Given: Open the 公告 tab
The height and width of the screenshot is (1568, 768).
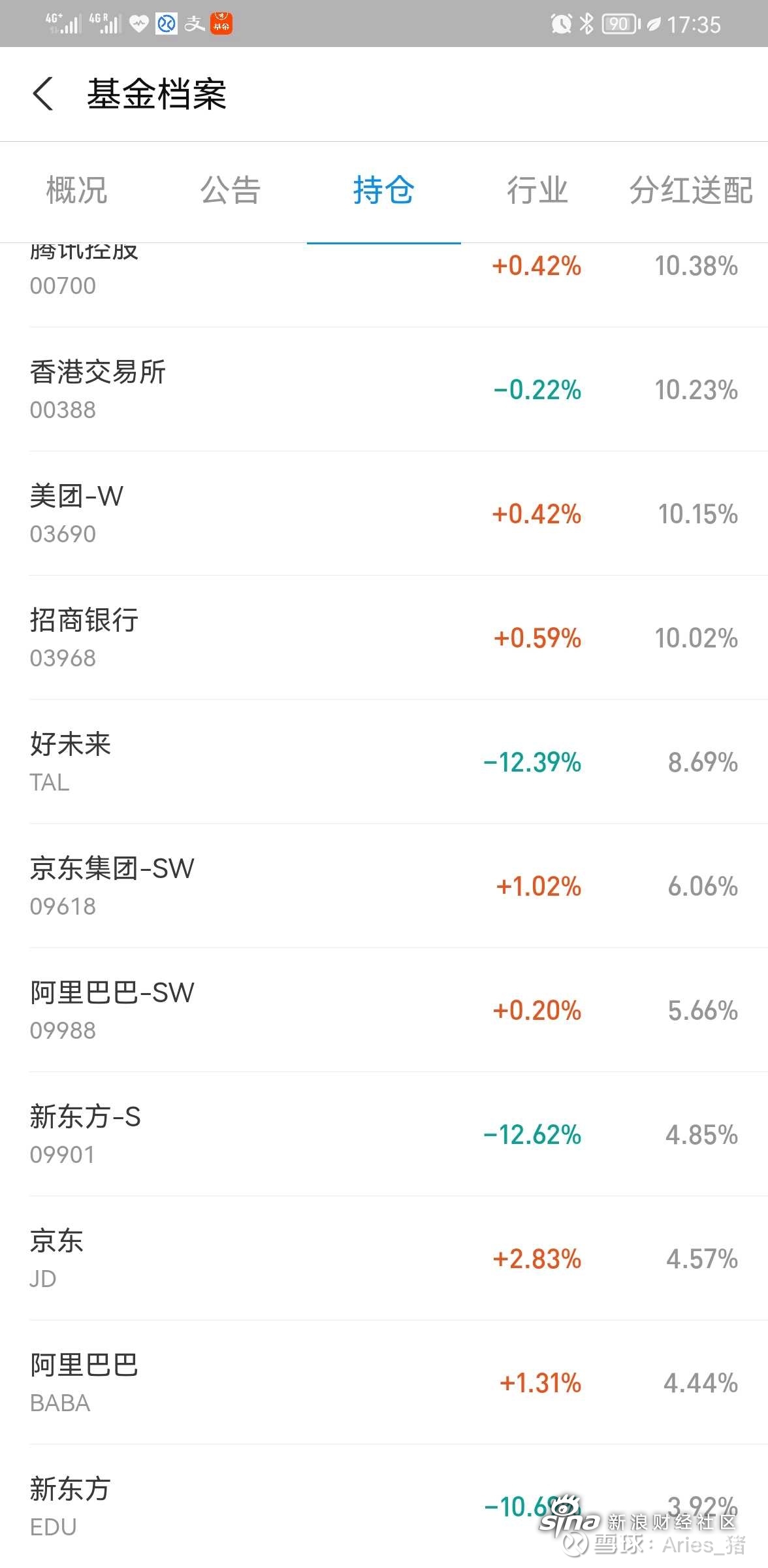Looking at the screenshot, I should click(230, 191).
